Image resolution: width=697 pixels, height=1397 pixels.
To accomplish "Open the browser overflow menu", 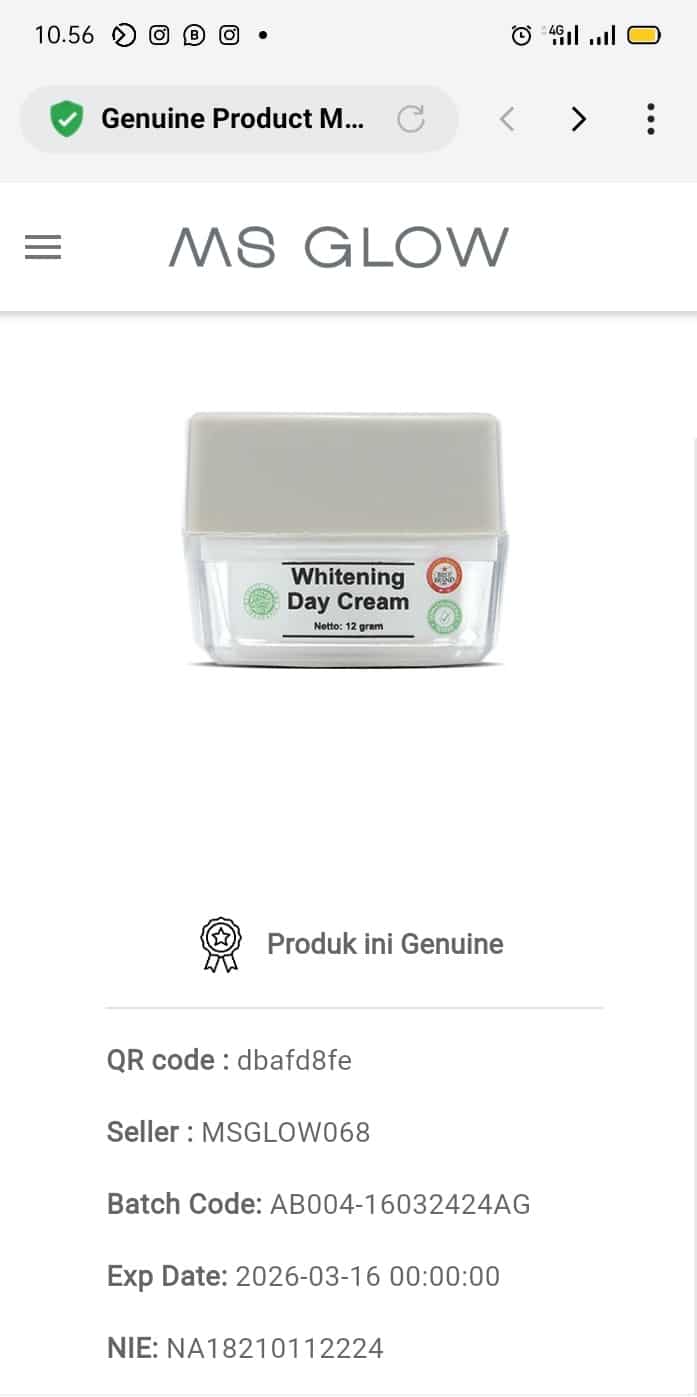I will [x=650, y=119].
